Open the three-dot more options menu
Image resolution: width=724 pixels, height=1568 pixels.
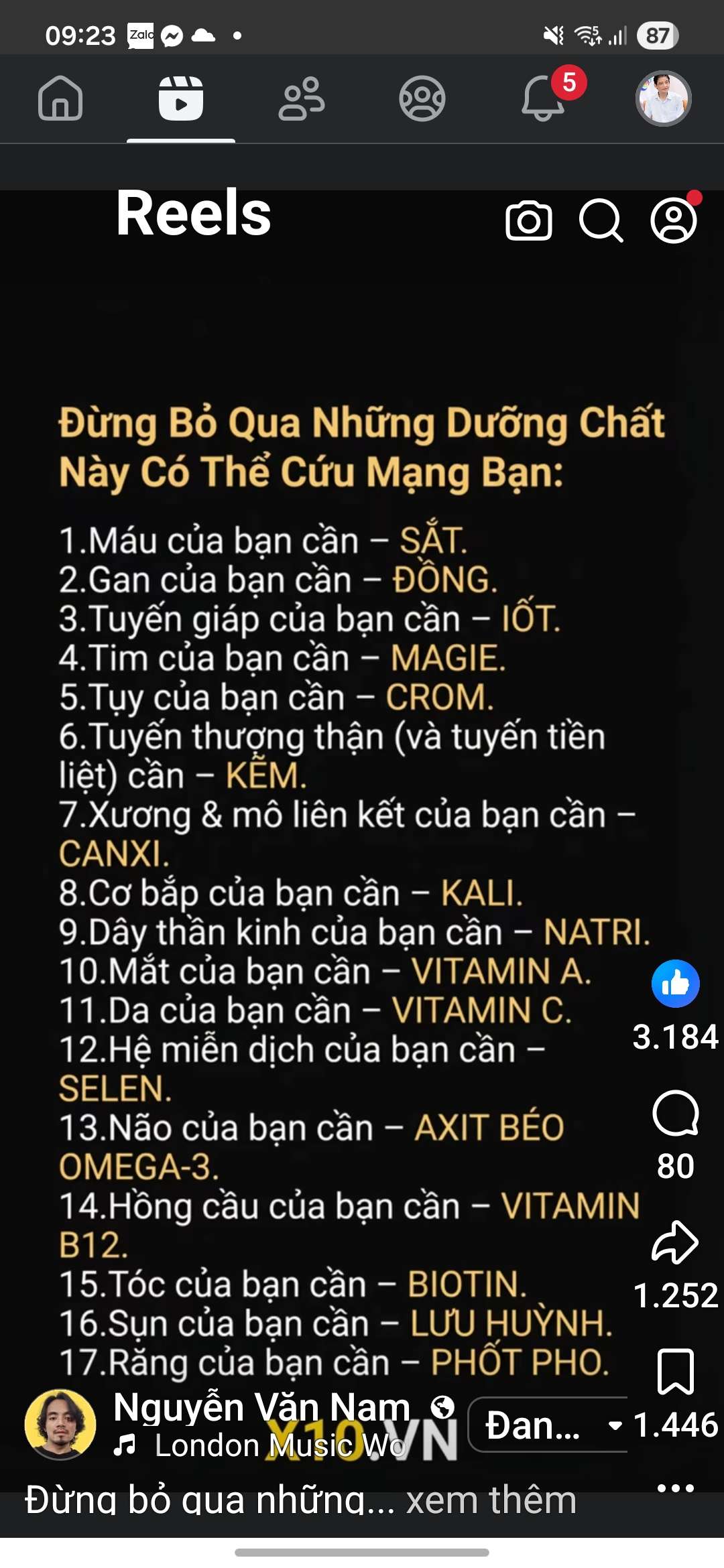pos(675,1488)
